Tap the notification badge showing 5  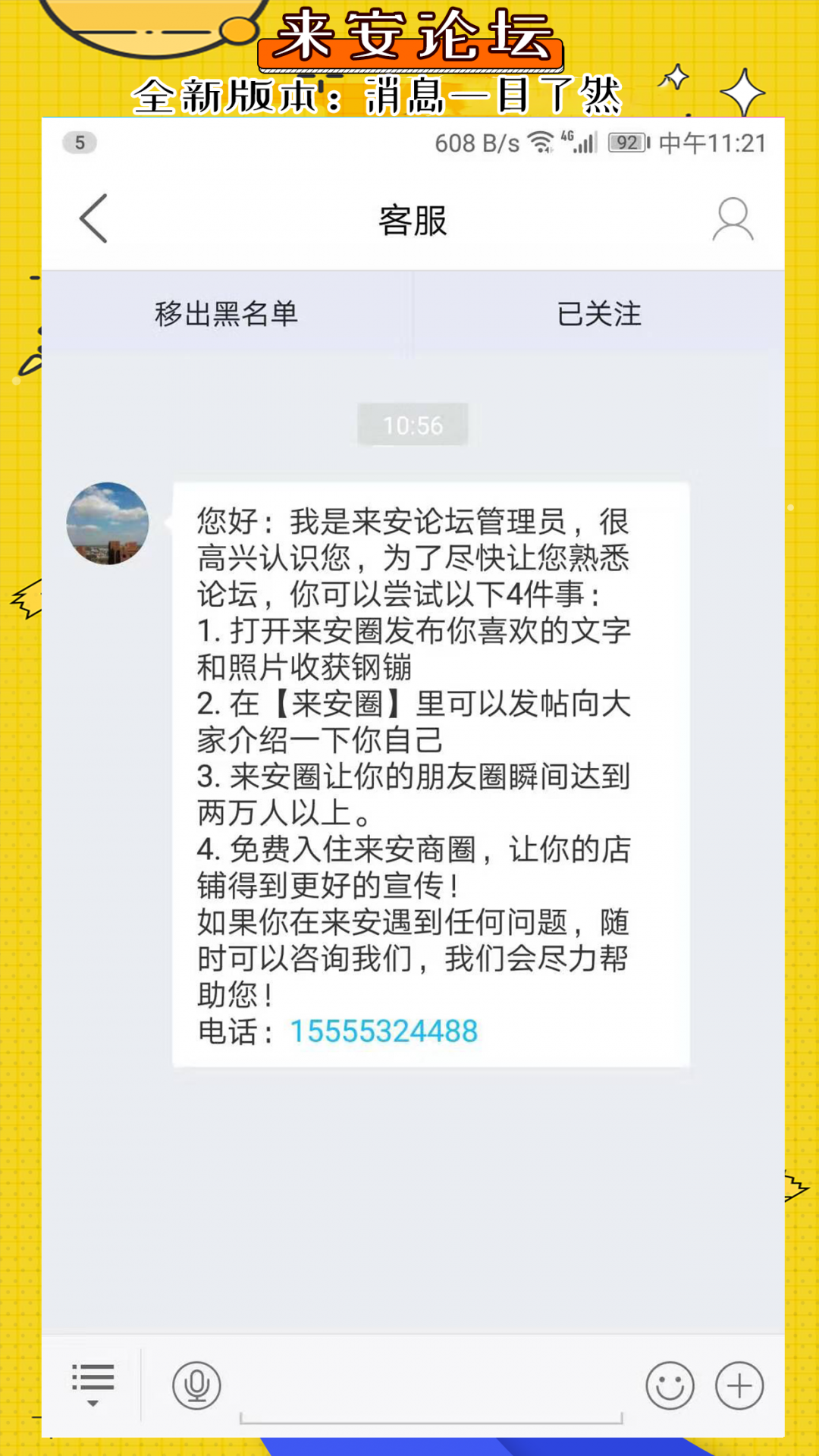(81, 143)
